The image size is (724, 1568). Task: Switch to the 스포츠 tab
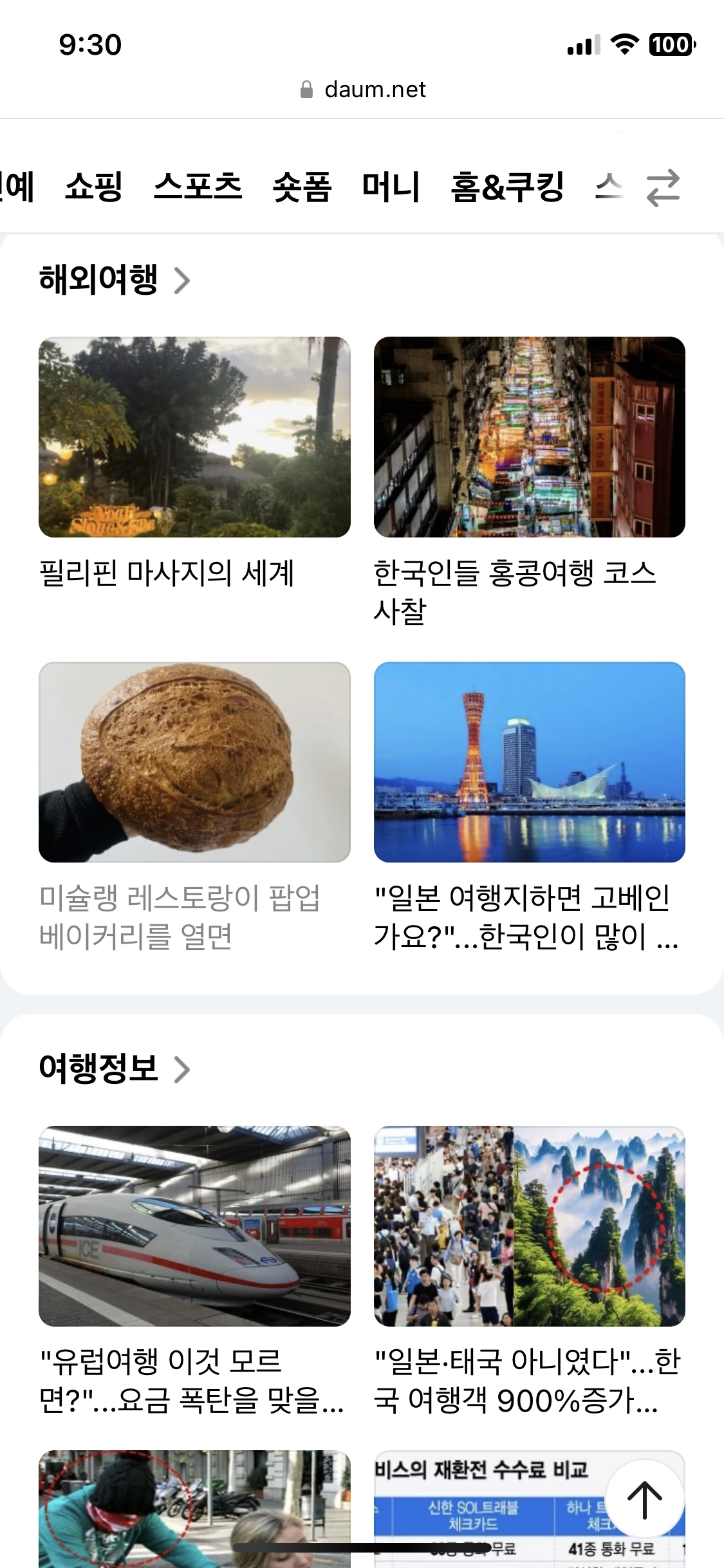click(x=198, y=187)
